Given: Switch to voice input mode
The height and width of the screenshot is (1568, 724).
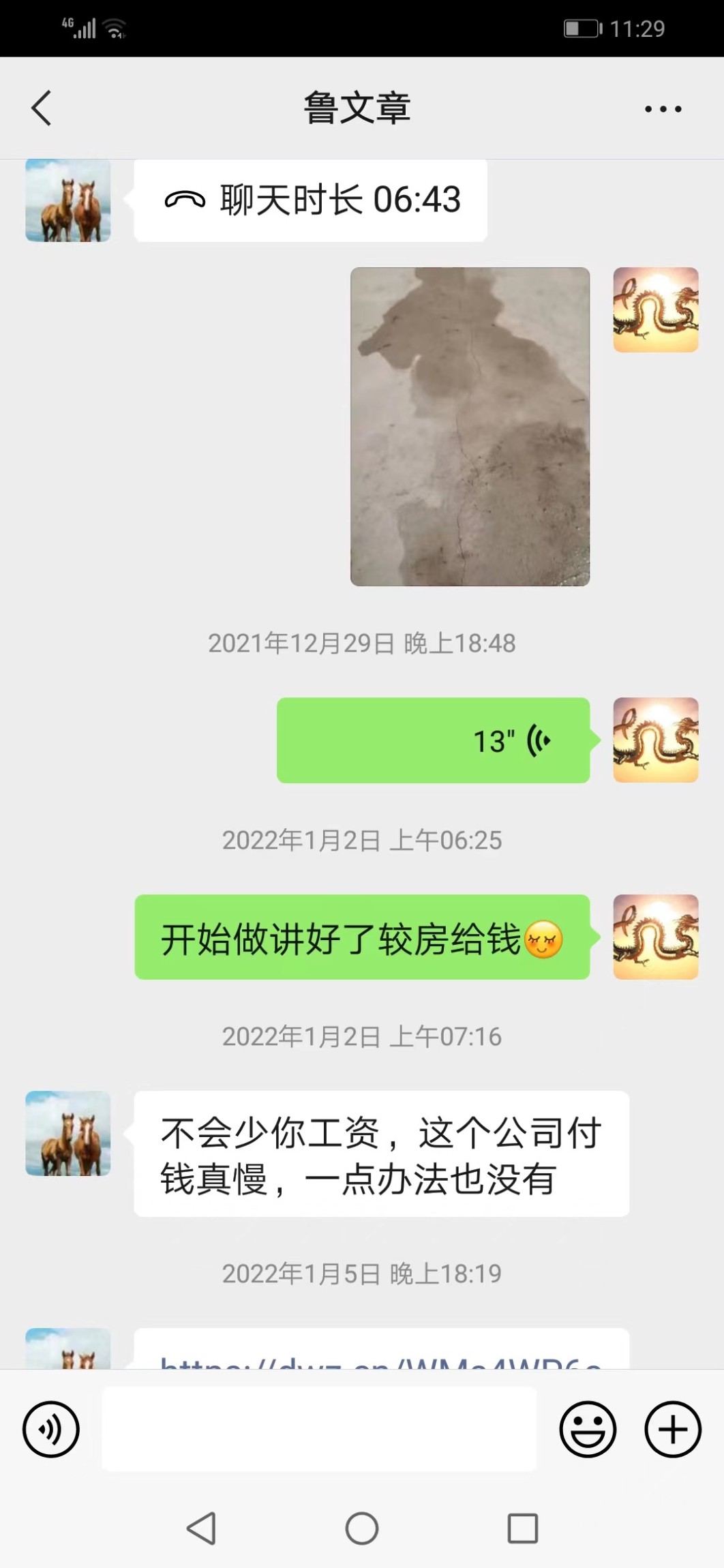Looking at the screenshot, I should coord(51,1430).
